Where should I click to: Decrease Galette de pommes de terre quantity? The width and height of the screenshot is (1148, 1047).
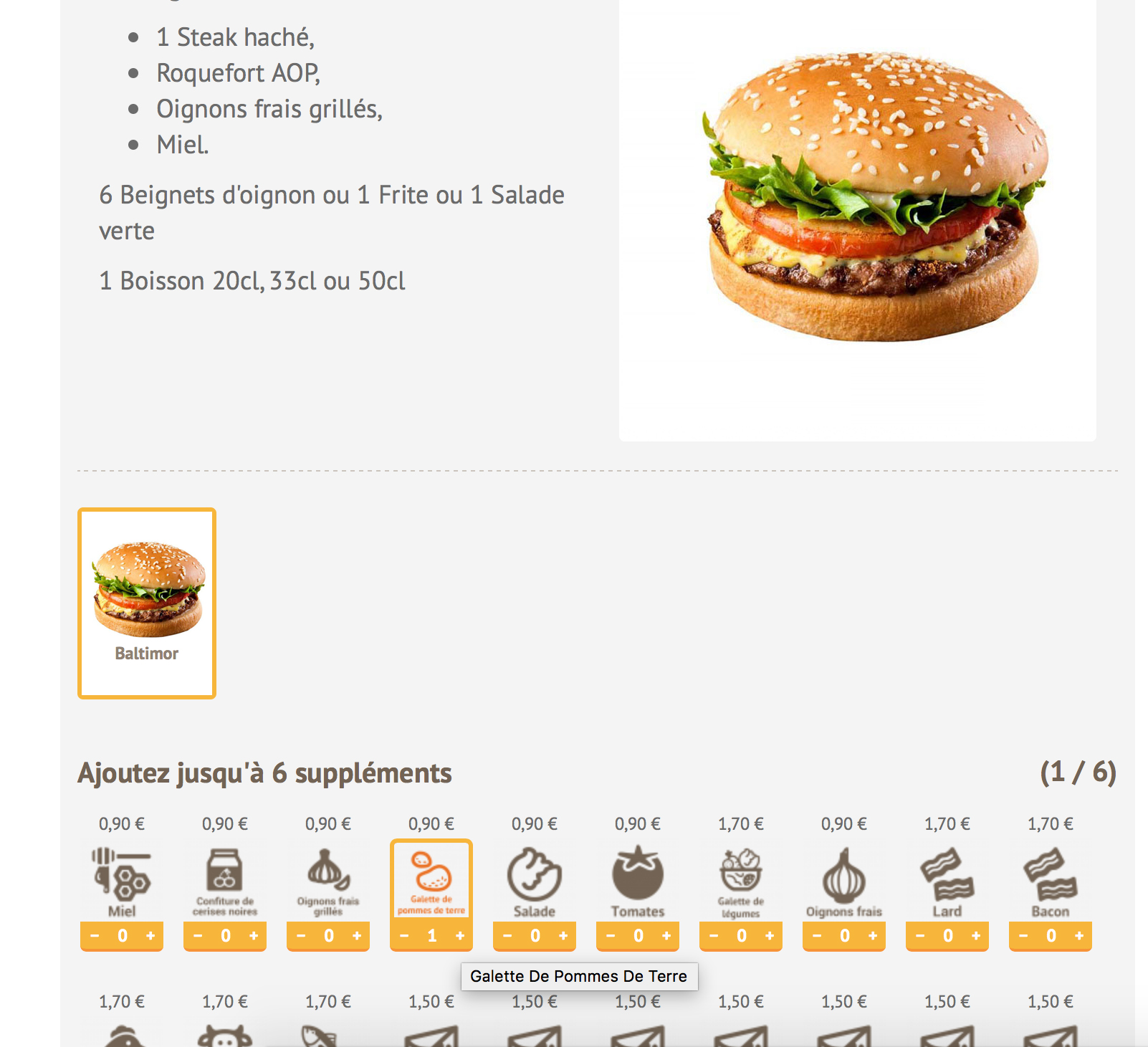click(x=404, y=935)
